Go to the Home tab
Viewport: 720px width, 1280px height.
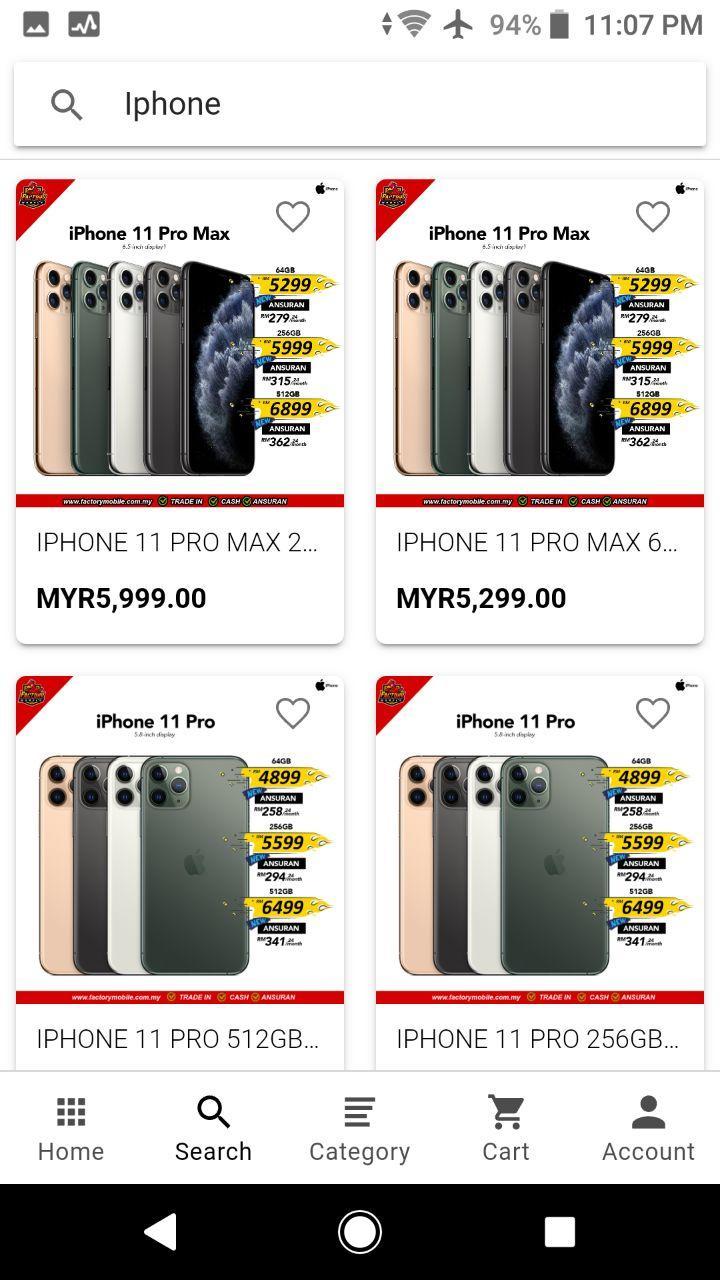(x=71, y=1128)
